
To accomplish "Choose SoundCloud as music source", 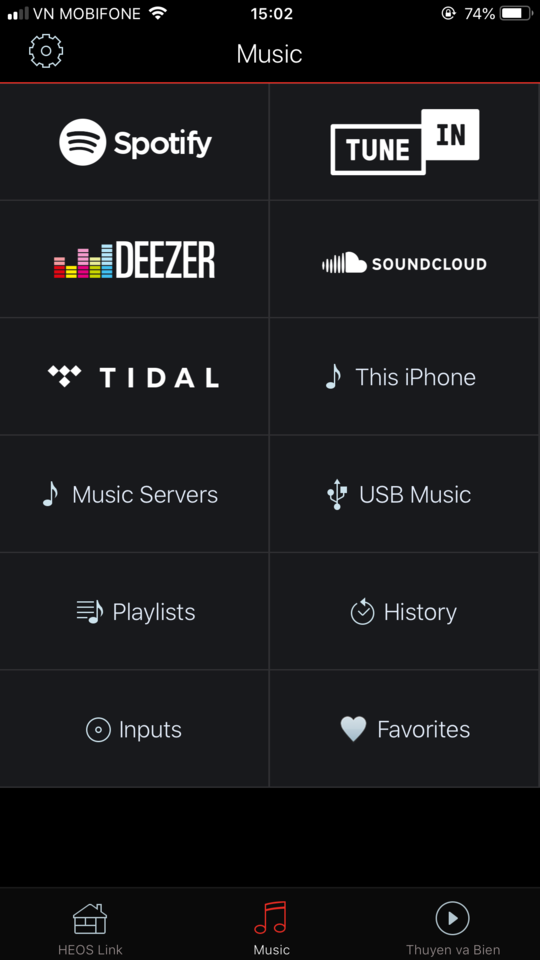I will point(405,259).
